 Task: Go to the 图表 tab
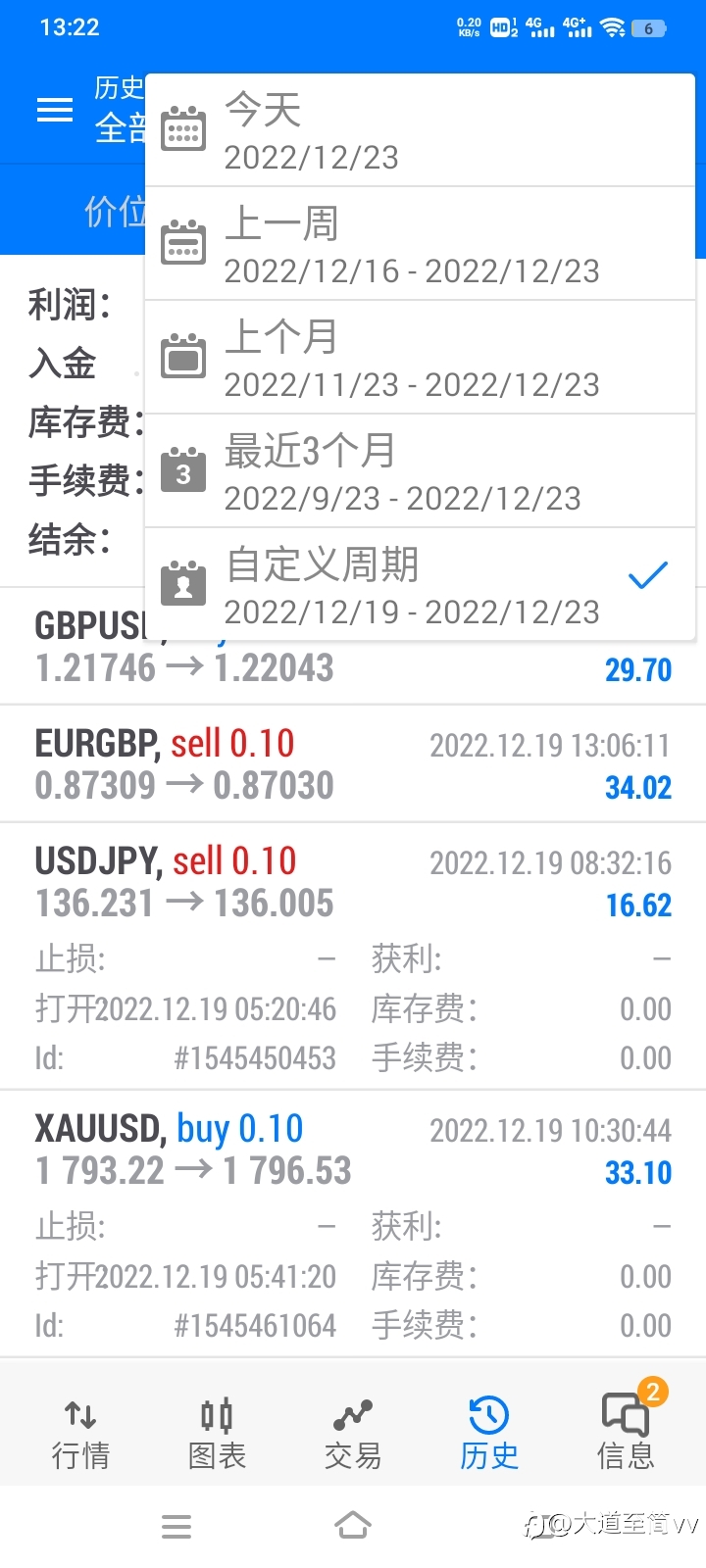coord(217,1433)
